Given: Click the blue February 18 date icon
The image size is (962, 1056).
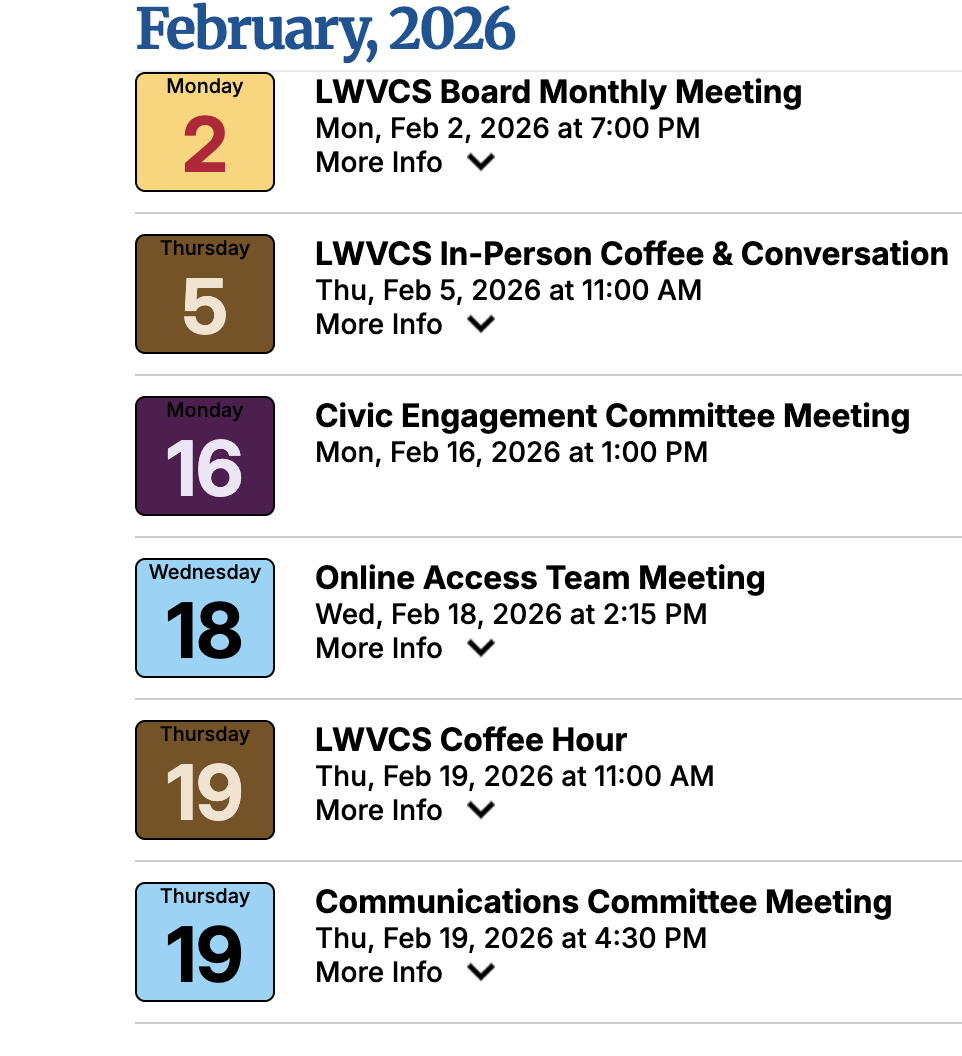Looking at the screenshot, I should (x=204, y=617).
